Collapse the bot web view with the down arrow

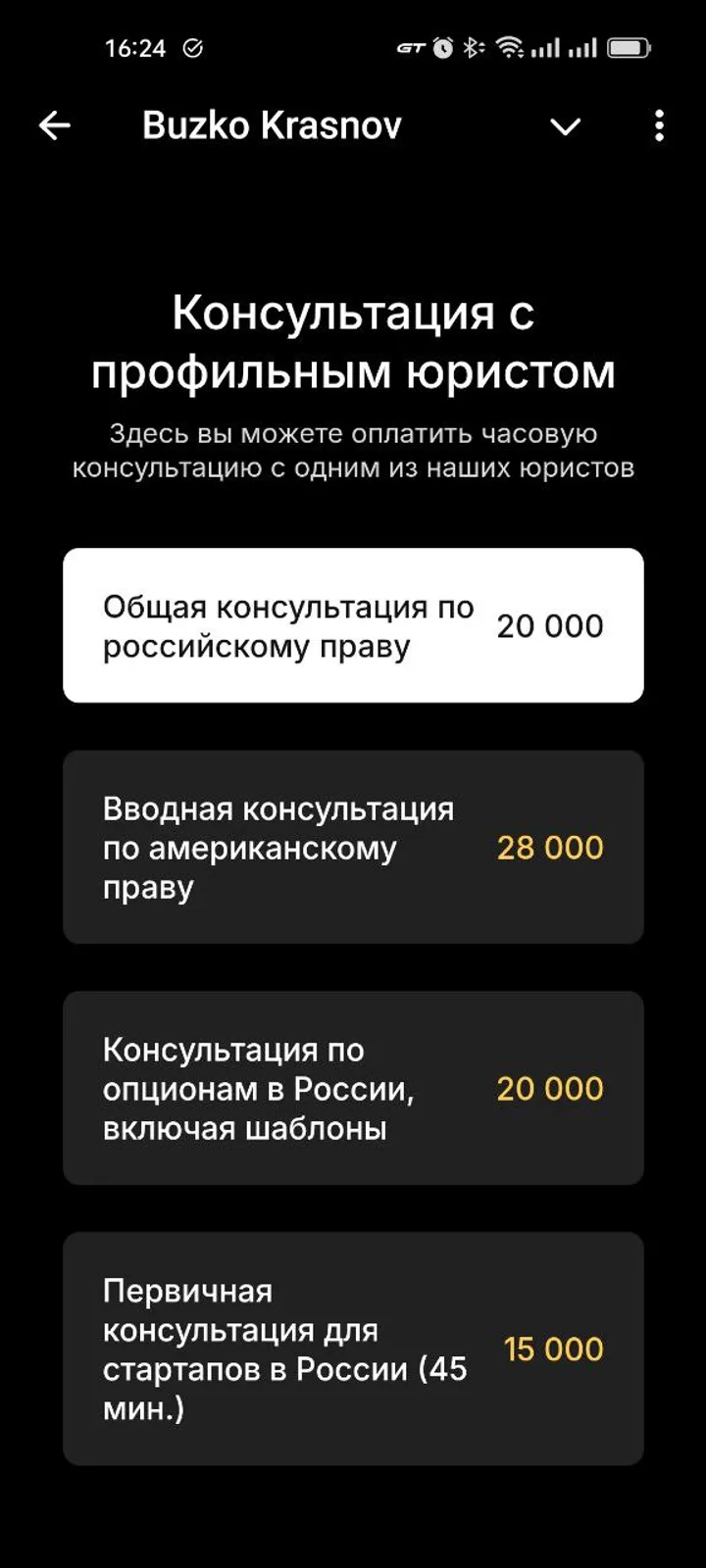pyautogui.click(x=564, y=127)
